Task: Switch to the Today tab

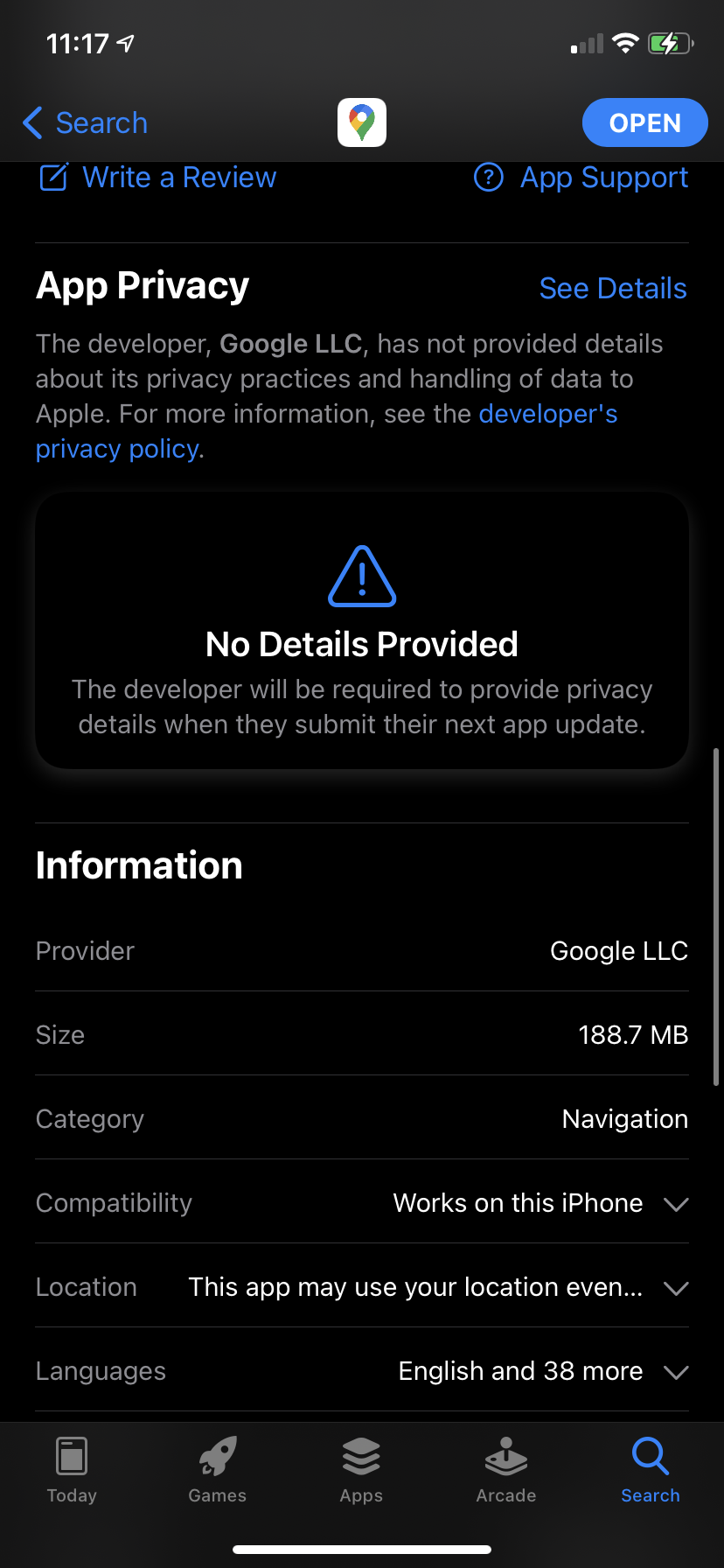Action: click(72, 1470)
